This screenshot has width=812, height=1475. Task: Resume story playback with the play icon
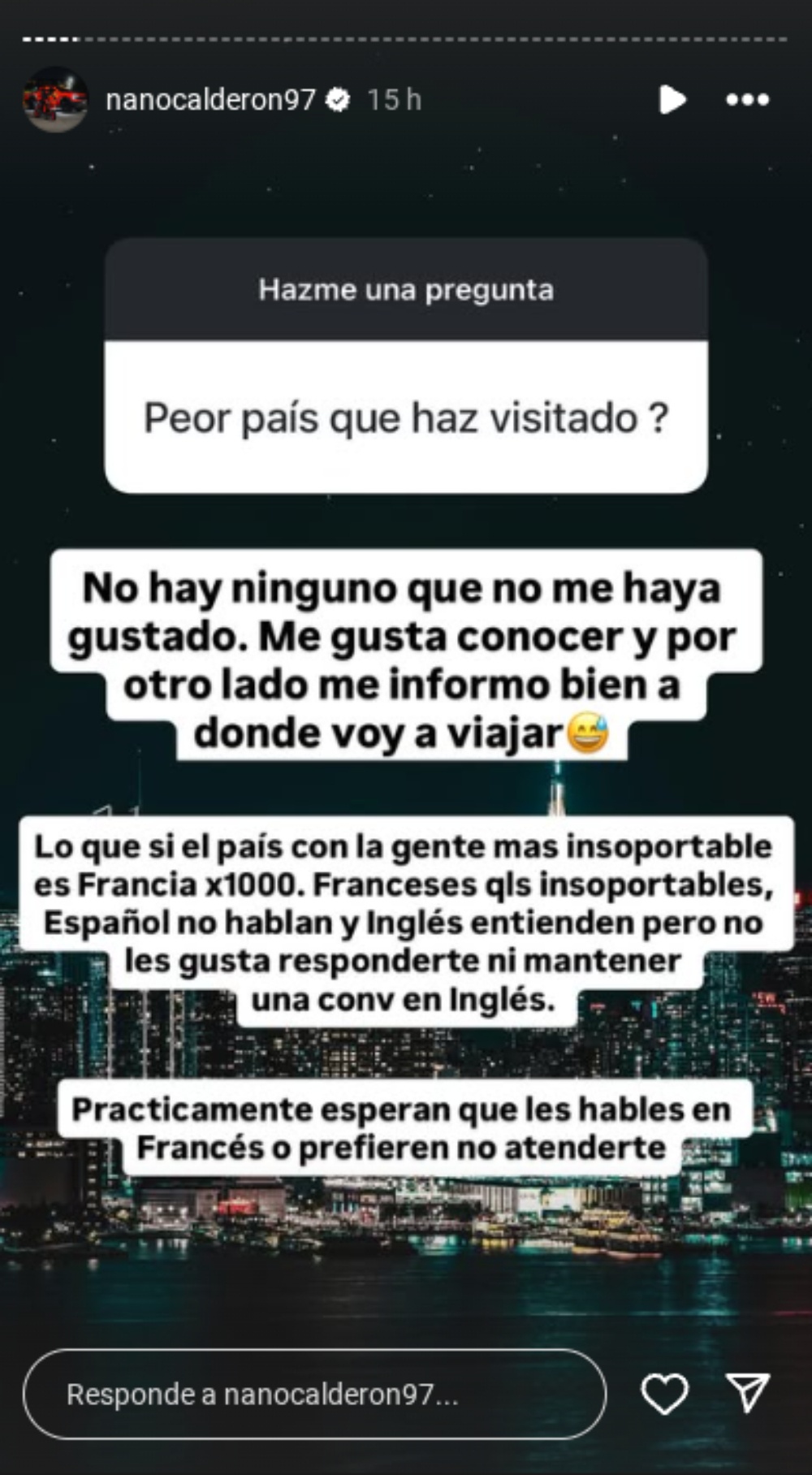point(672,100)
